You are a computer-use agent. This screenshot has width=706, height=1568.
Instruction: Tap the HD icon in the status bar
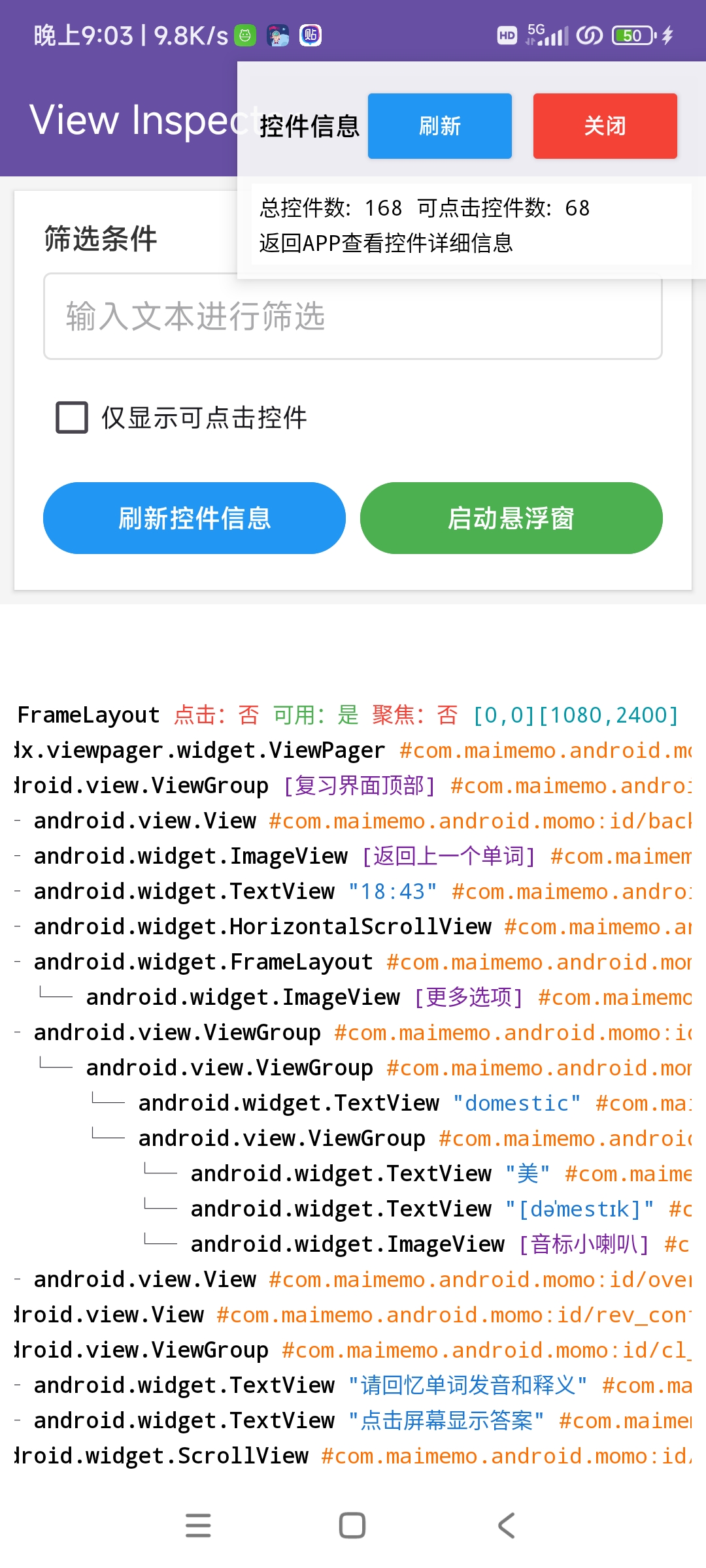click(x=508, y=36)
